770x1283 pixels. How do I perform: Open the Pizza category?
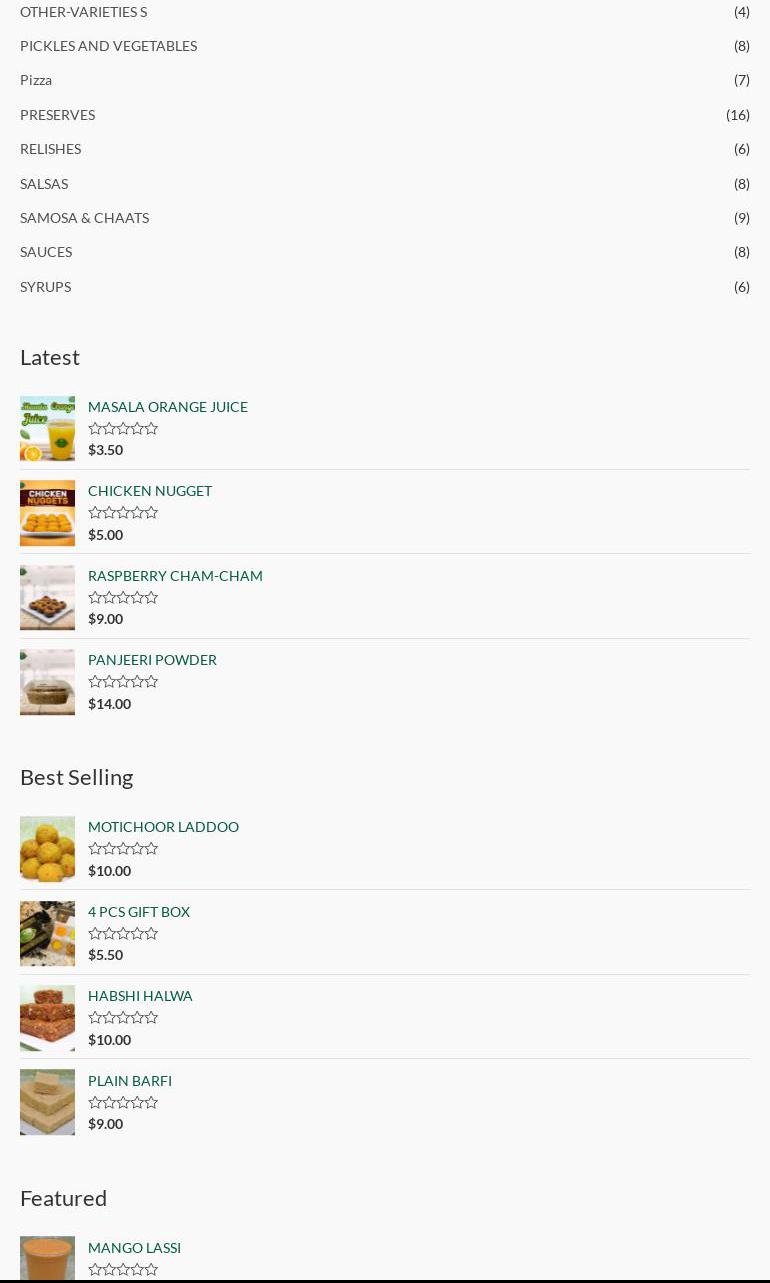coord(36,80)
